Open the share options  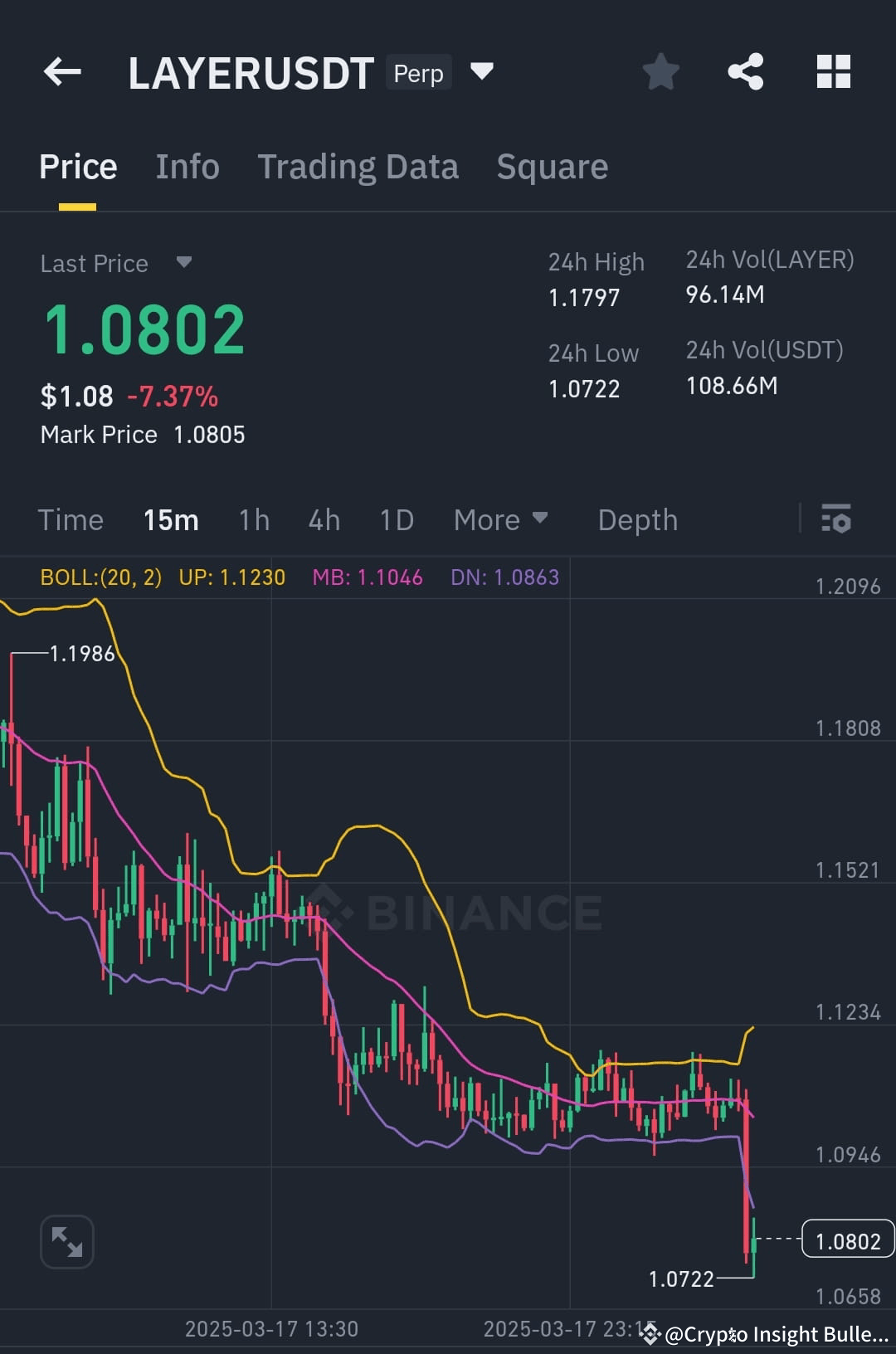[746, 72]
